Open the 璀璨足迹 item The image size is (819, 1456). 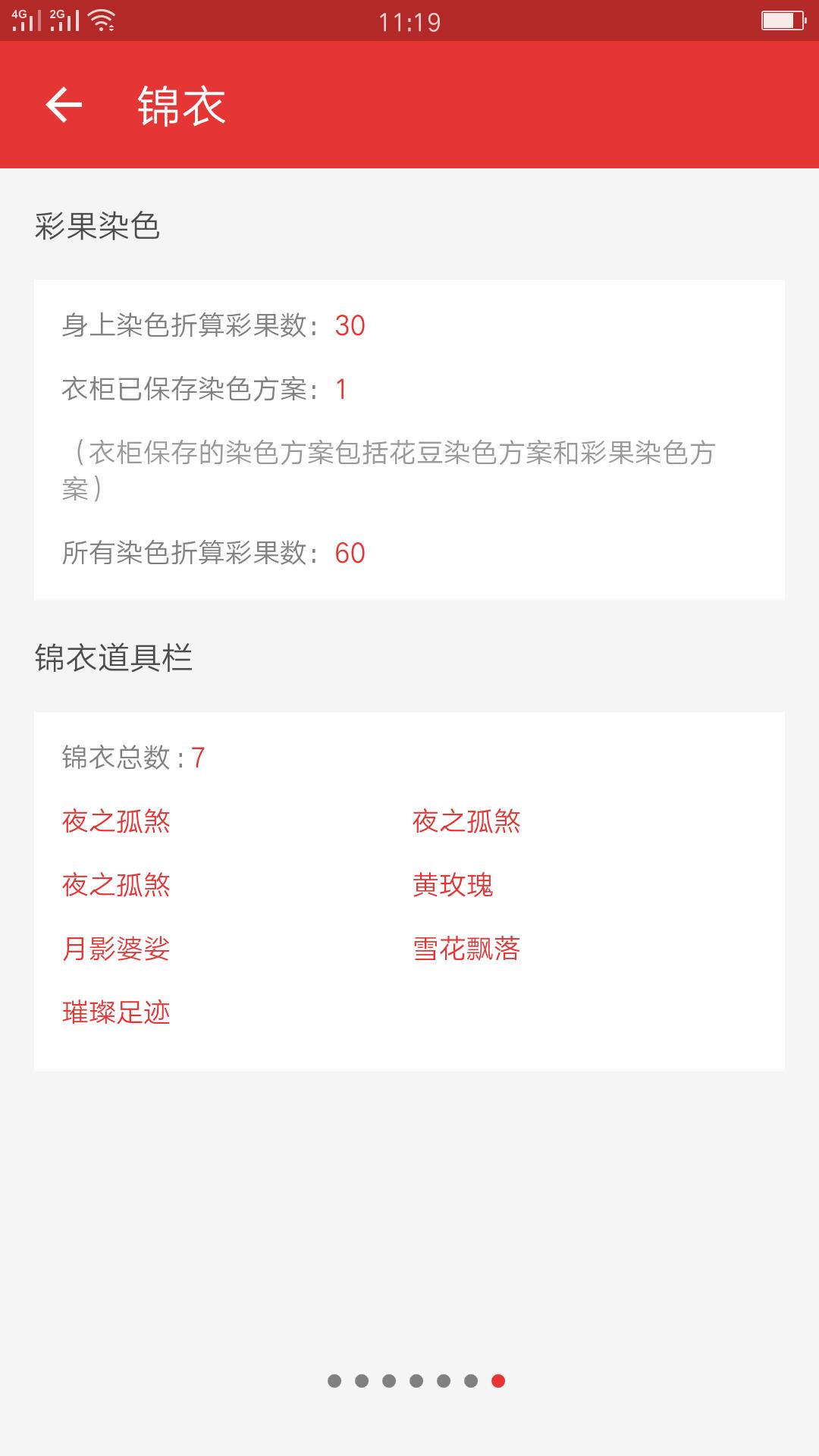point(116,1012)
